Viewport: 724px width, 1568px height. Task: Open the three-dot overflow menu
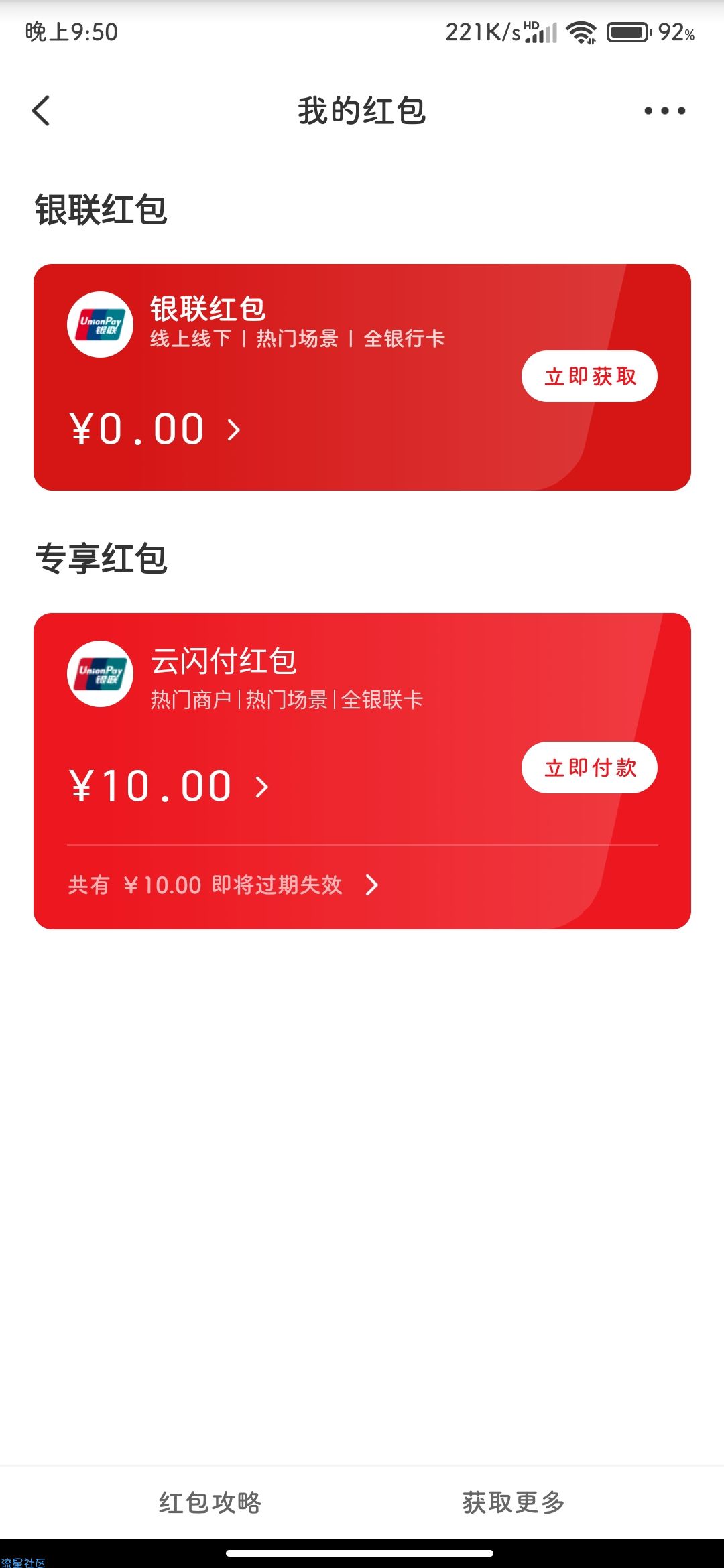pos(664,111)
